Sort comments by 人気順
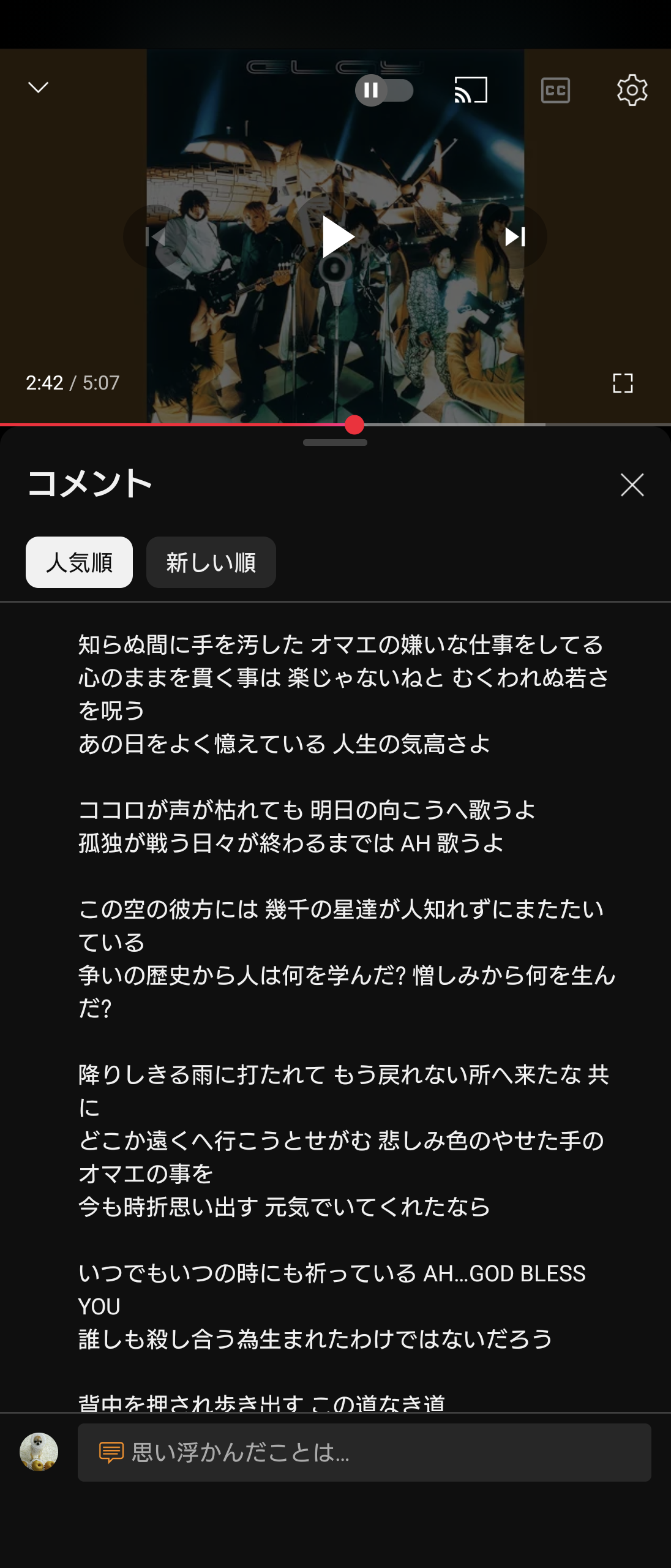The image size is (671, 1568). [x=79, y=562]
